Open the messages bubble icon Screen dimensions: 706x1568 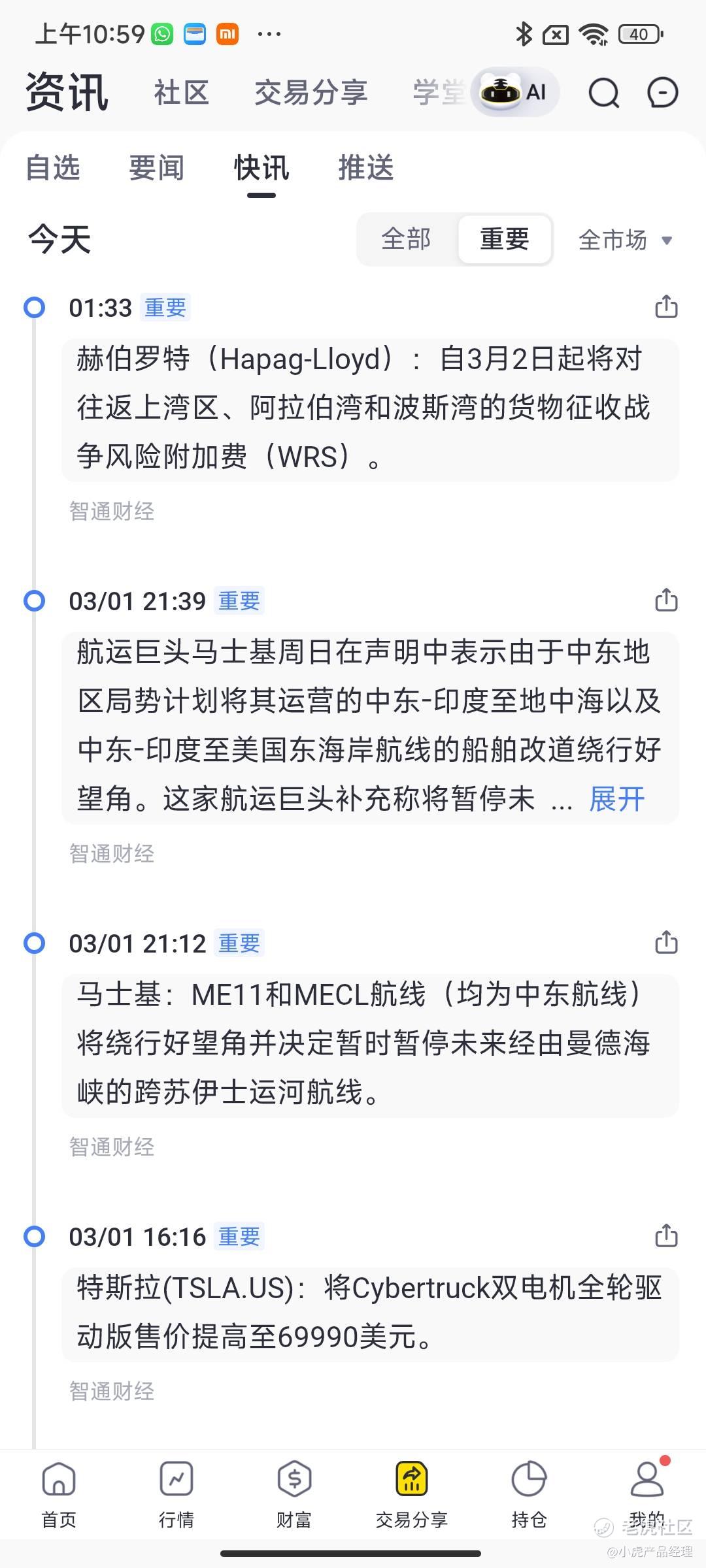(x=662, y=93)
